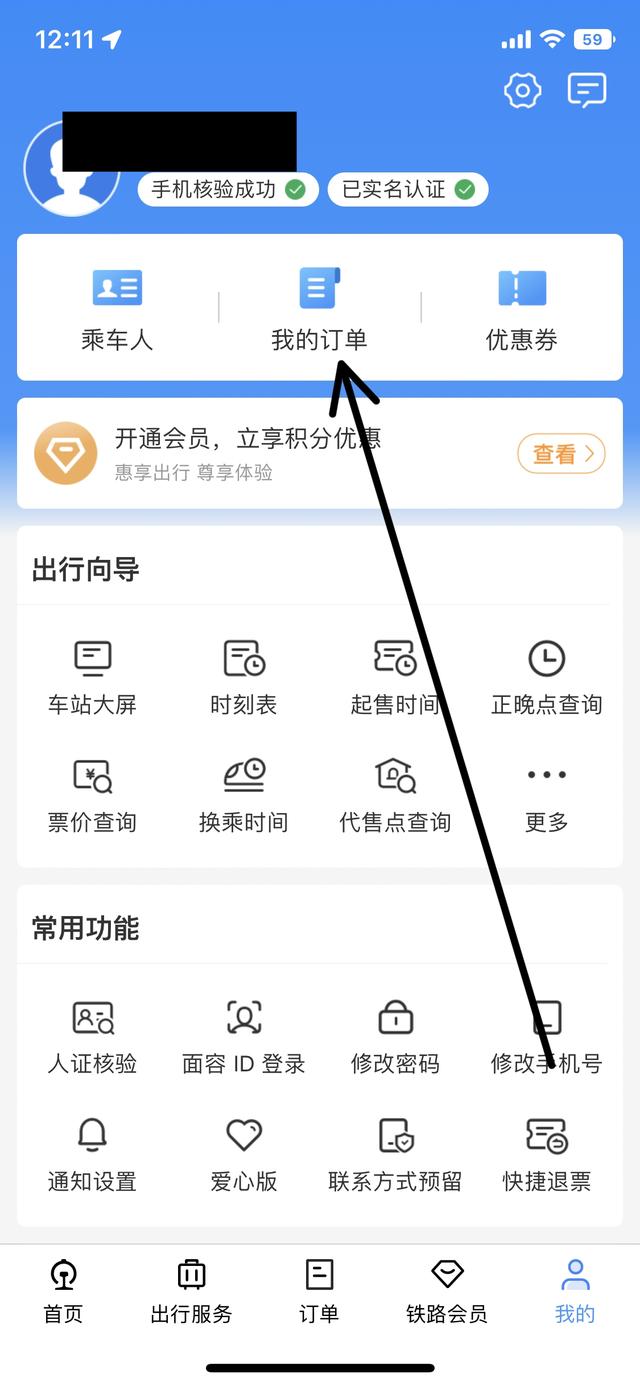
Task: Go to the 出行服务 tab
Action: click(x=191, y=1291)
